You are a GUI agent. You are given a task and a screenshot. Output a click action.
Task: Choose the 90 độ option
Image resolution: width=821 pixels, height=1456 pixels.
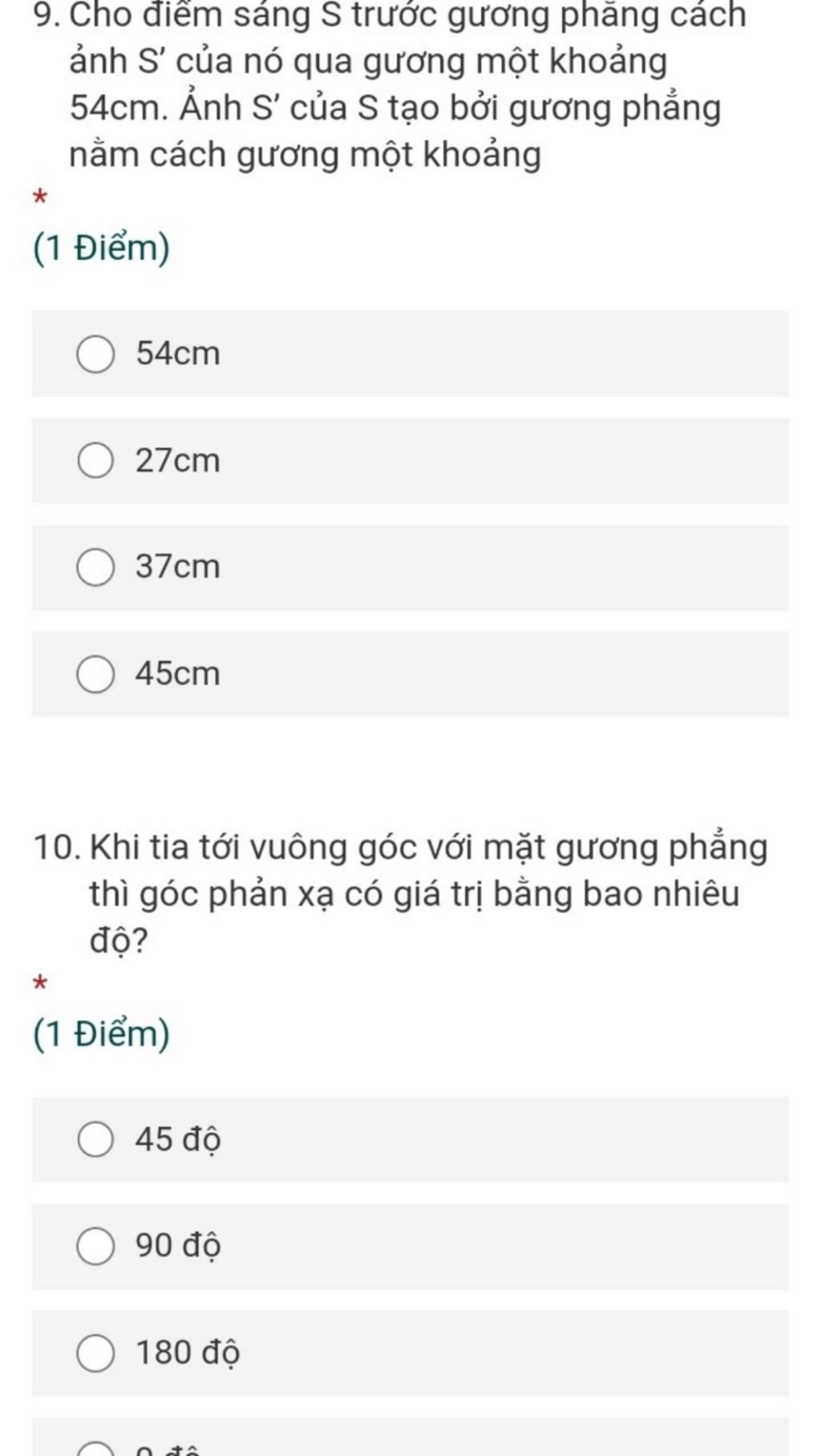coord(95,1246)
